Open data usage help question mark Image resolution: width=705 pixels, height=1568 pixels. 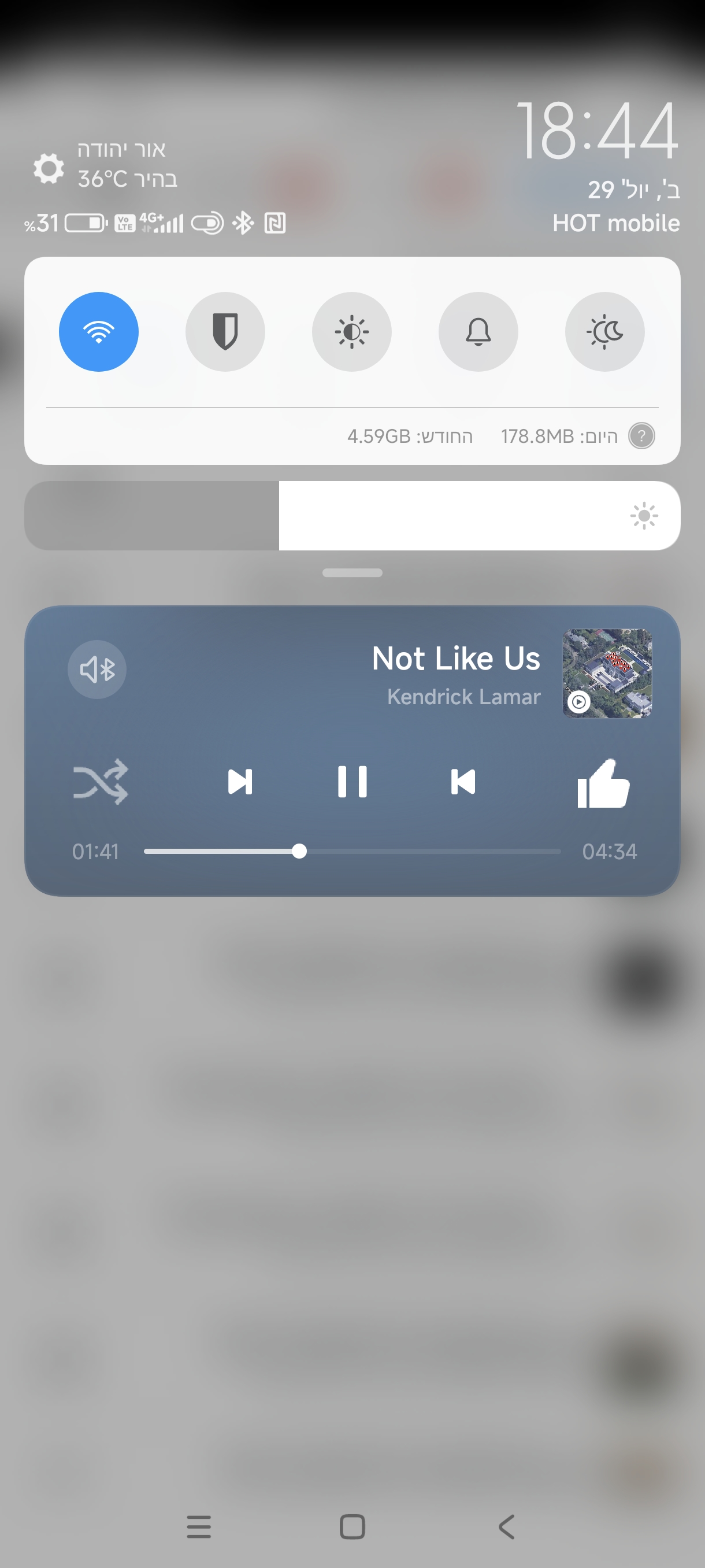642,436
